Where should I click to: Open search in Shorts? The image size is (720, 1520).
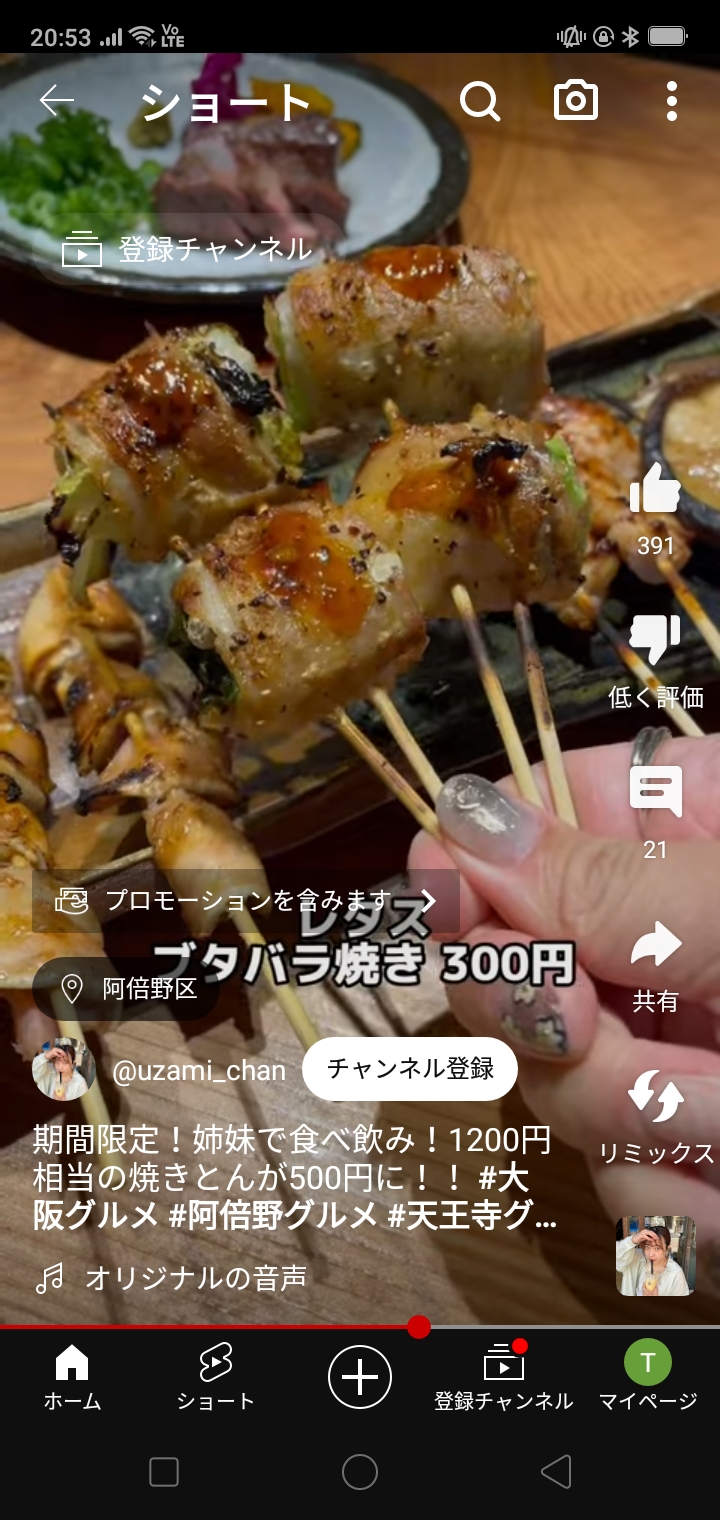[x=480, y=101]
